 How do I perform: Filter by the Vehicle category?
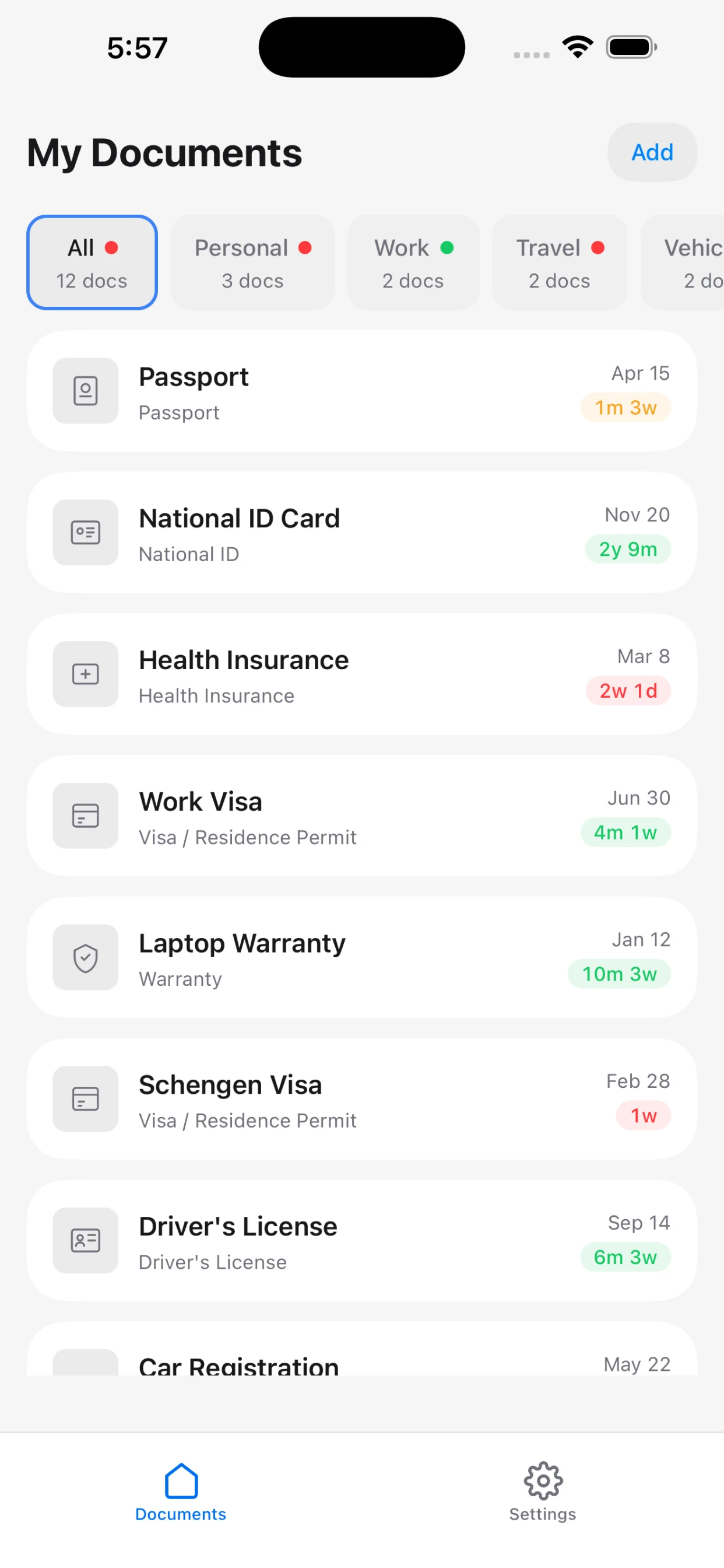point(687,262)
